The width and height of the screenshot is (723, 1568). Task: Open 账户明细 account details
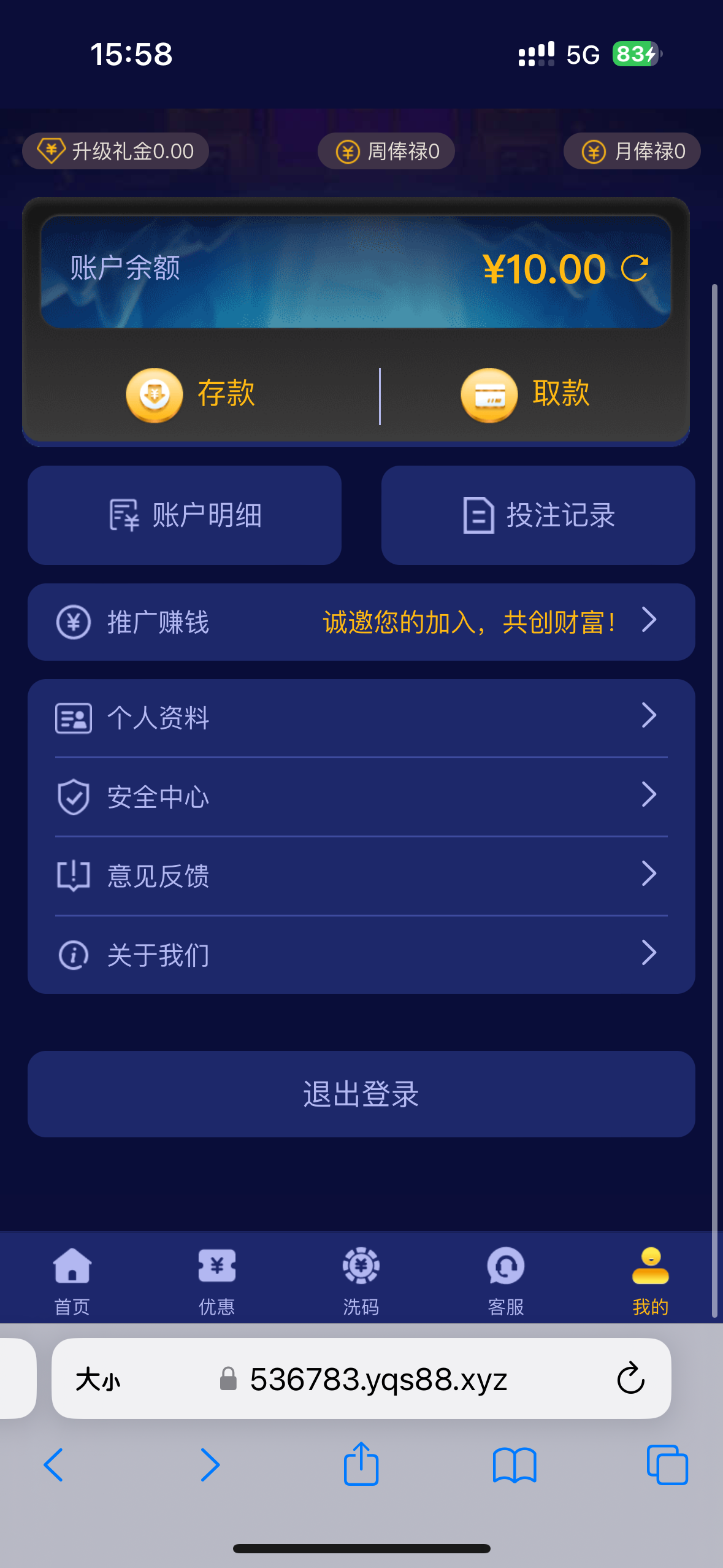tap(185, 515)
